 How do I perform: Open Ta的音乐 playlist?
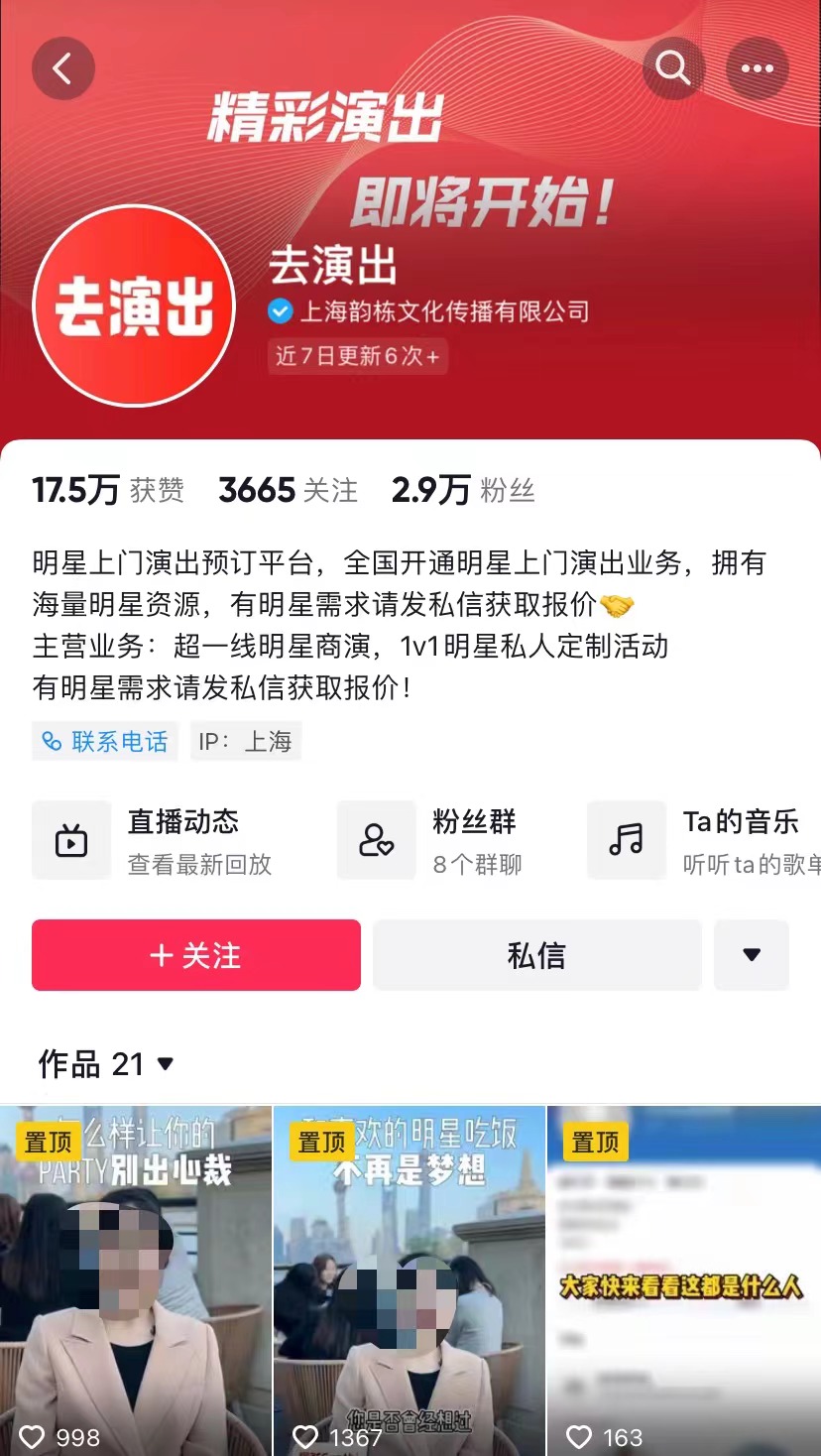click(x=704, y=841)
